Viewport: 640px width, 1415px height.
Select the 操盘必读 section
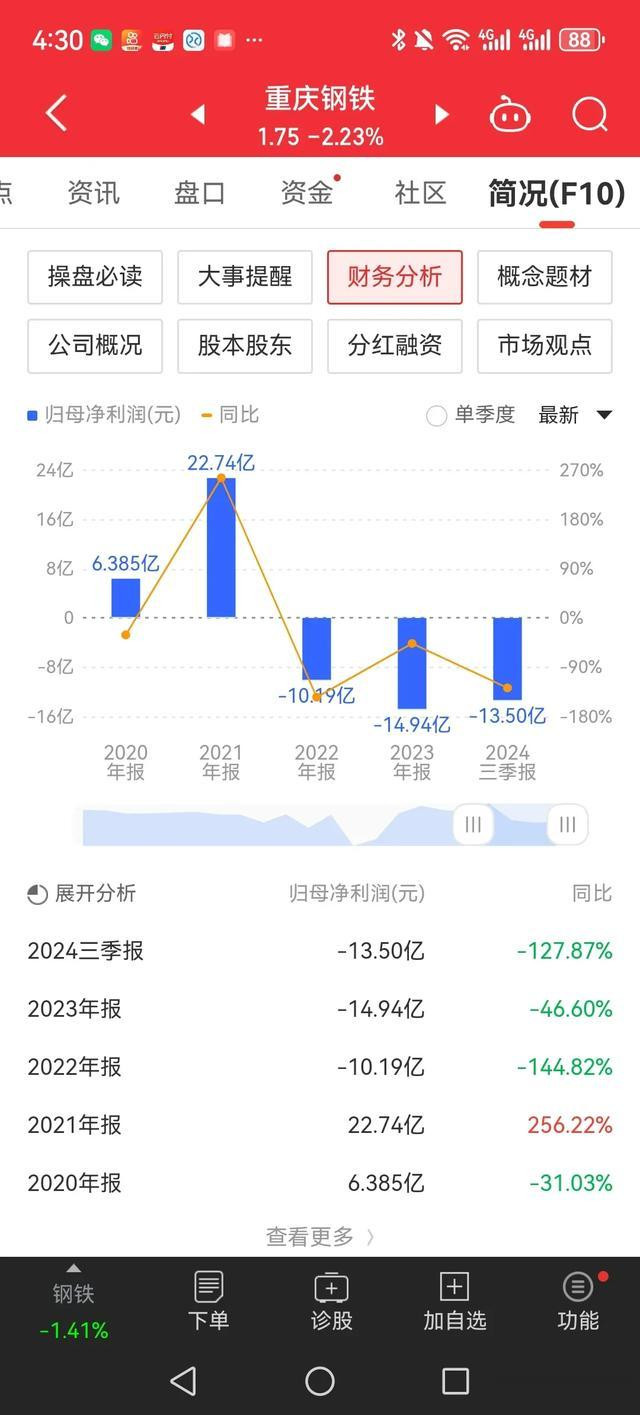(x=95, y=277)
